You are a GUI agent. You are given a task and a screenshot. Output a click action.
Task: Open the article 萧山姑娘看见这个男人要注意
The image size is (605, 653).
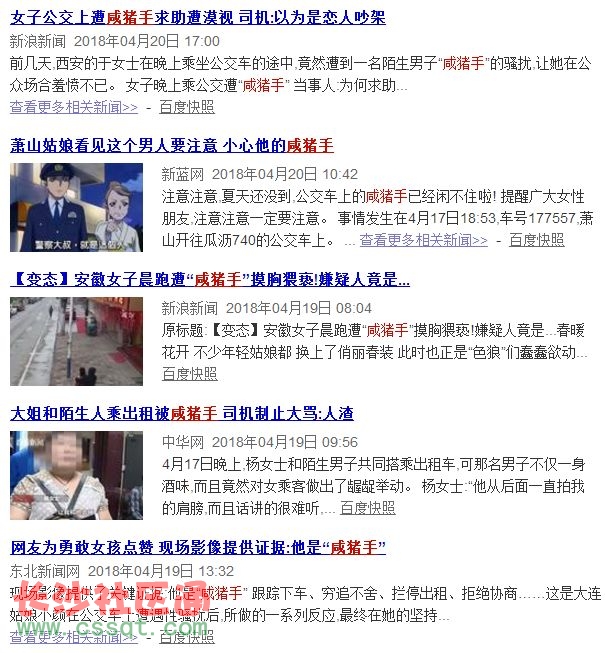coord(171,146)
